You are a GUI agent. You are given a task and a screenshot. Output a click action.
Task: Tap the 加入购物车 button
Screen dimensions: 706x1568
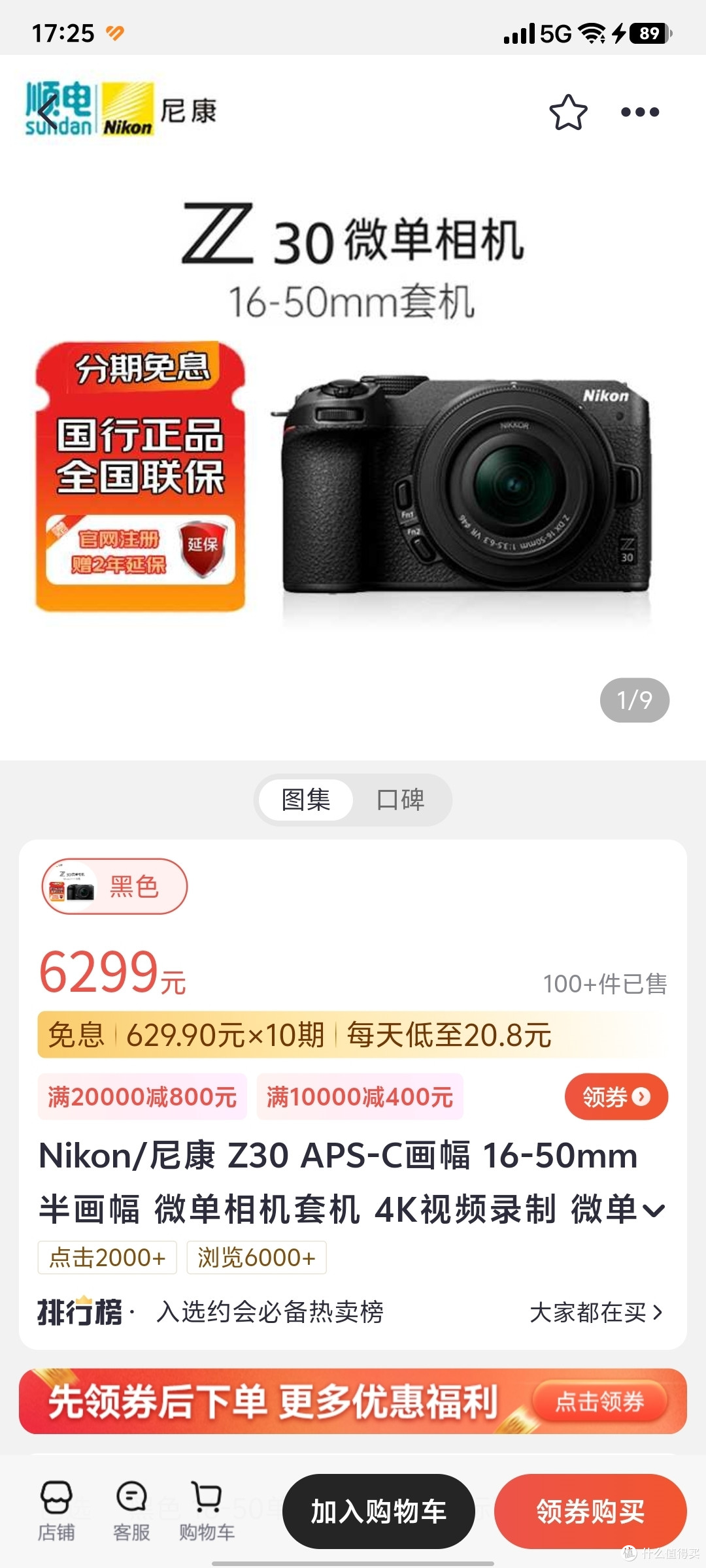[380, 1510]
